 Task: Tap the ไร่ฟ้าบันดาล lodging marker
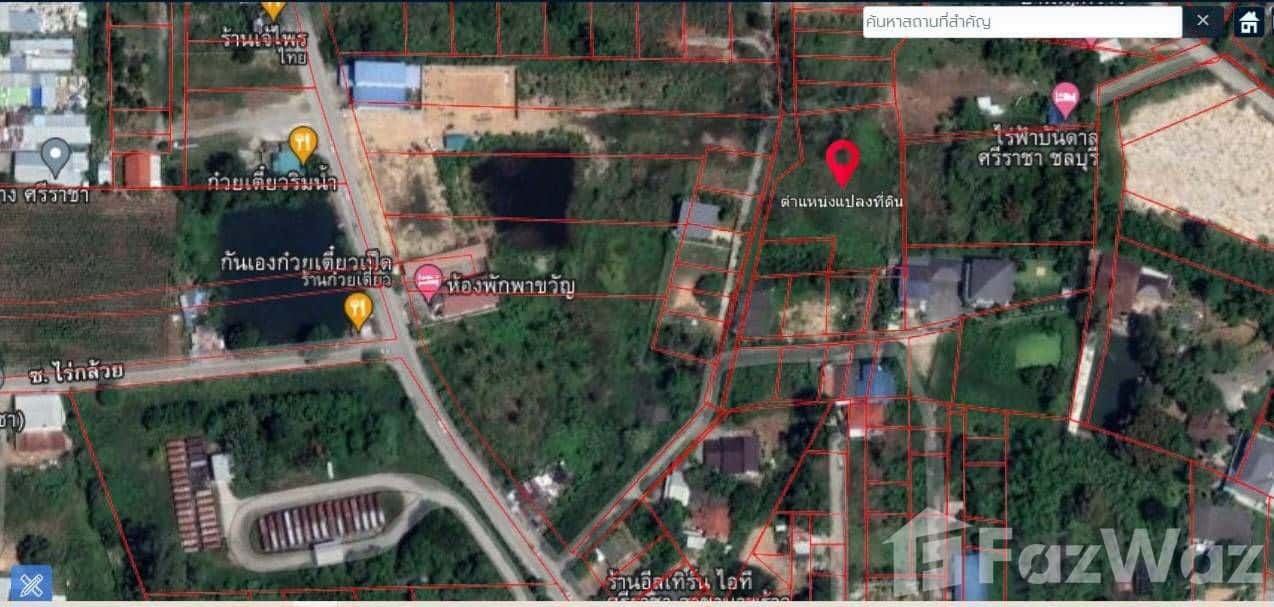(x=1065, y=100)
